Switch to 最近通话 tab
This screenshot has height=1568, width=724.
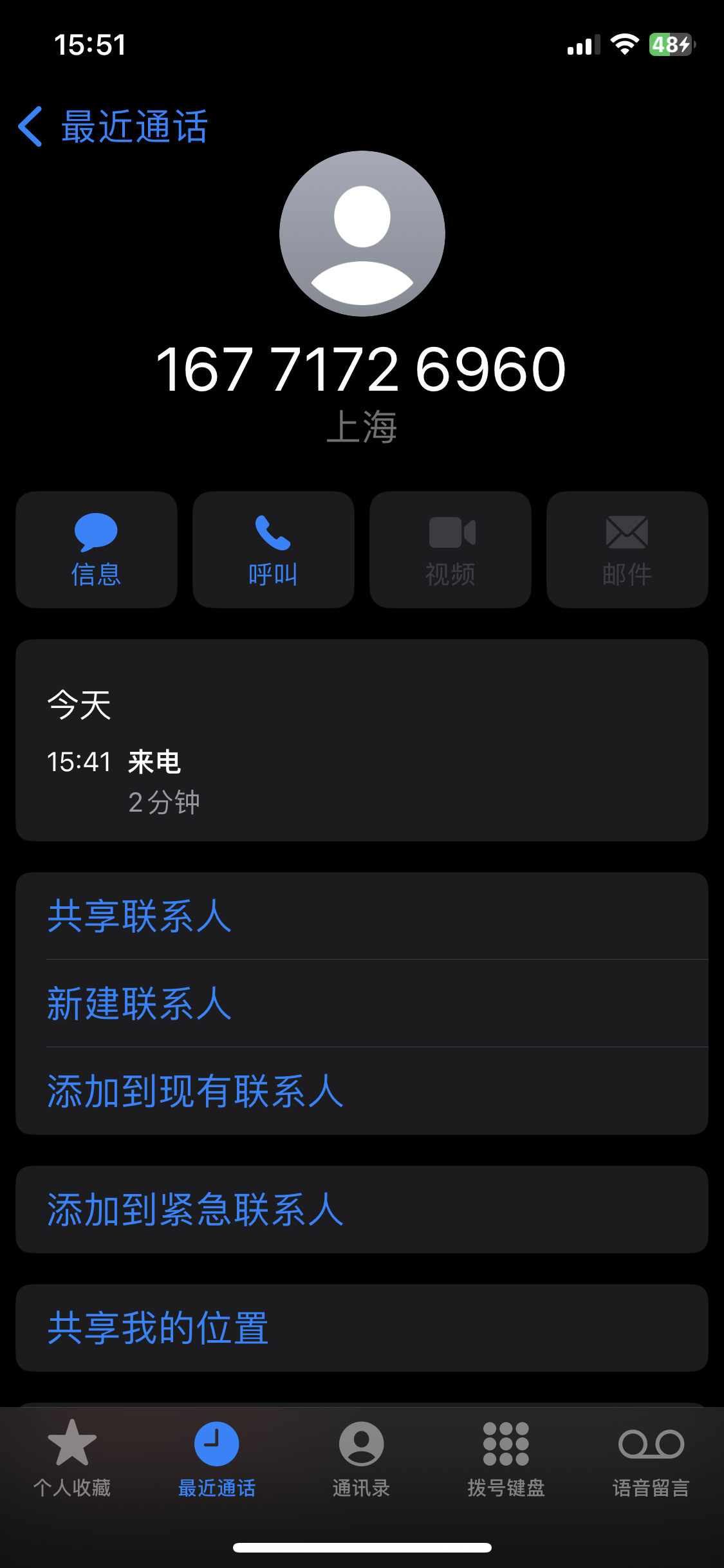pos(217,1459)
